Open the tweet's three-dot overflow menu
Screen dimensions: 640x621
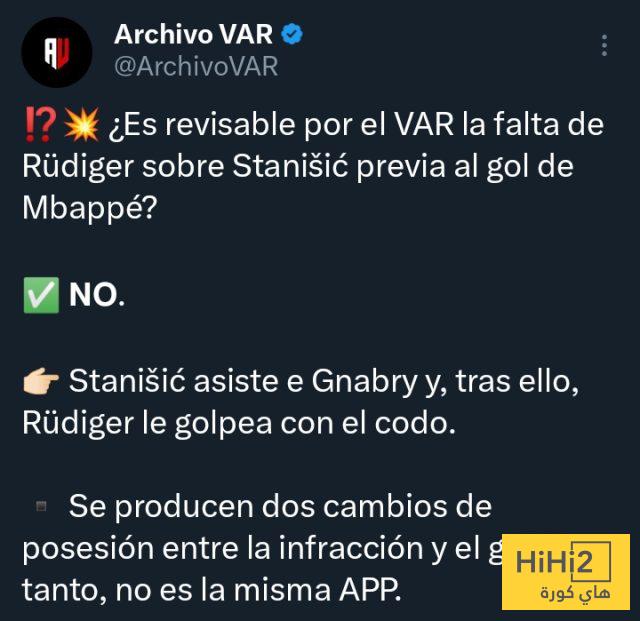[x=604, y=46]
